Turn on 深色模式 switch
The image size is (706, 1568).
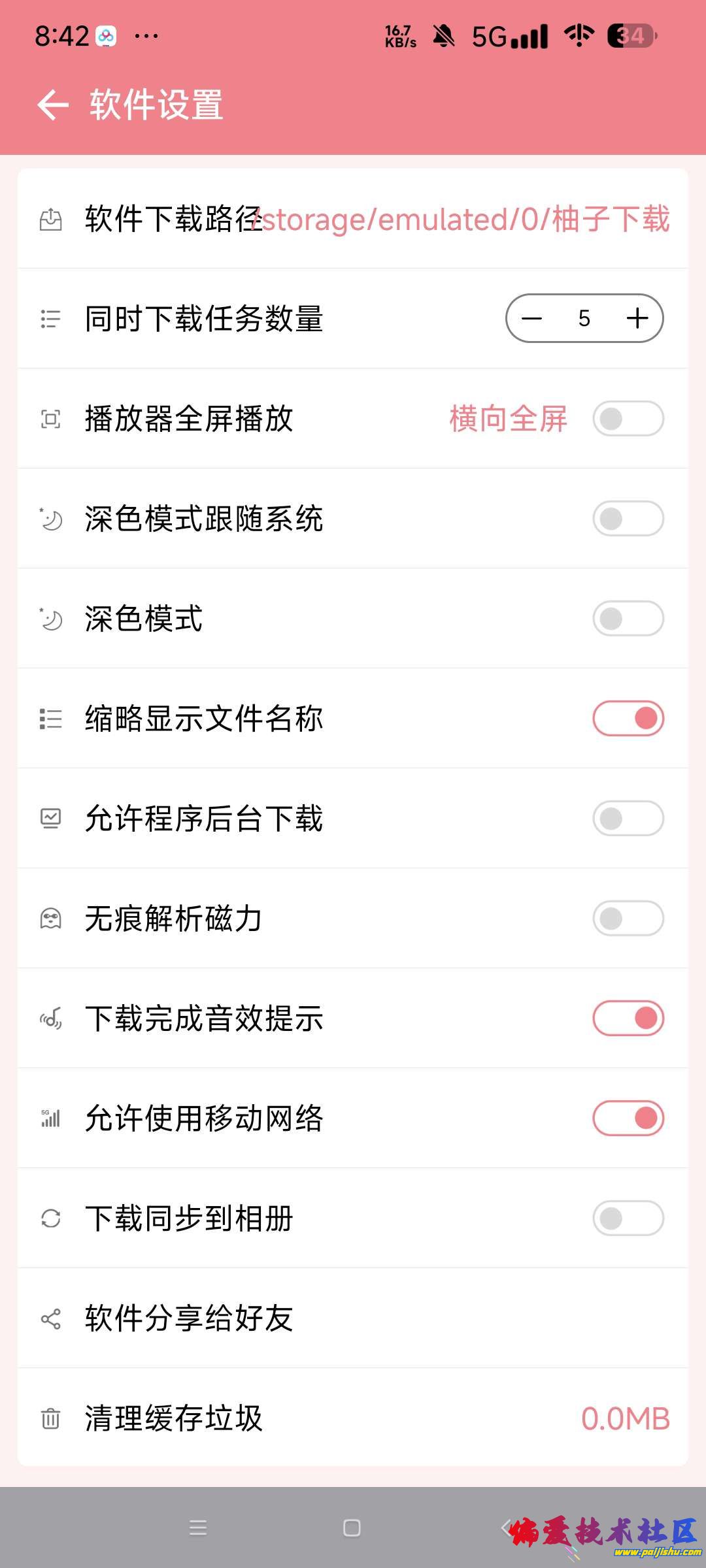[x=628, y=619]
